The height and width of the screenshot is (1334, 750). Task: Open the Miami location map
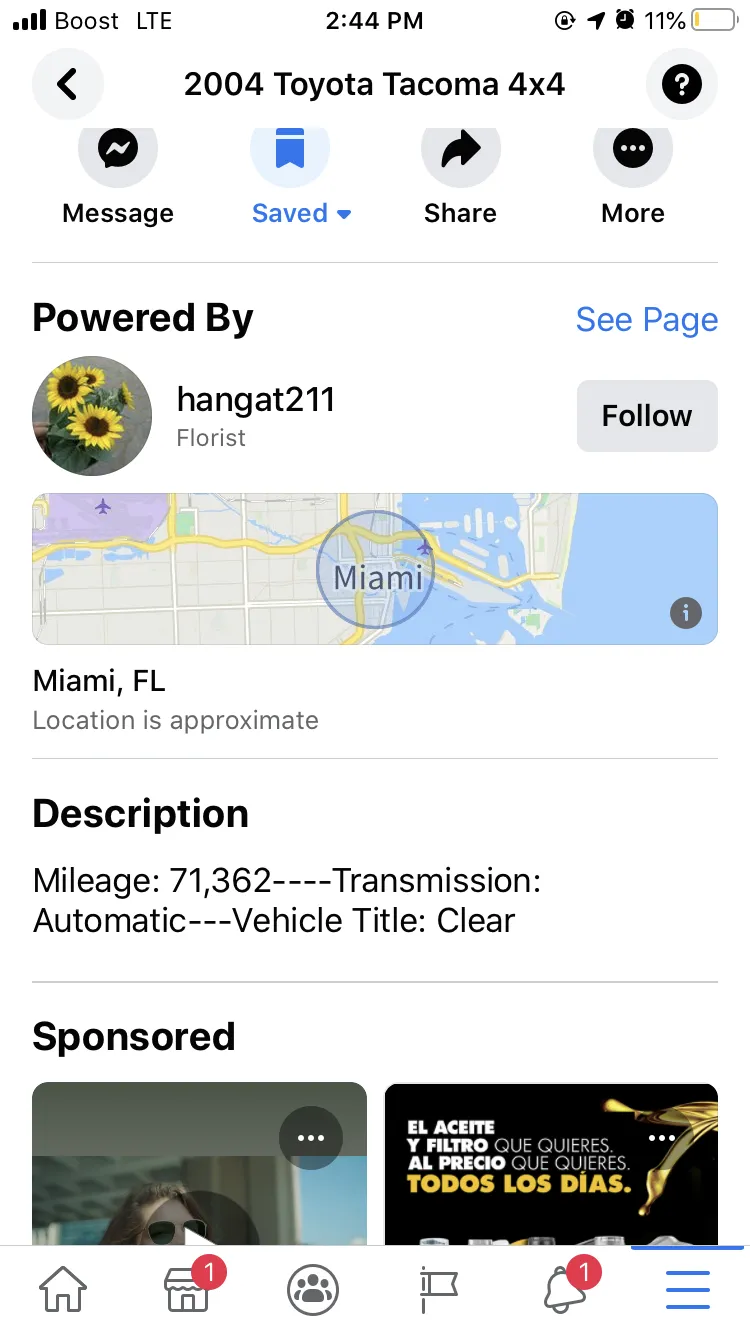tap(375, 569)
